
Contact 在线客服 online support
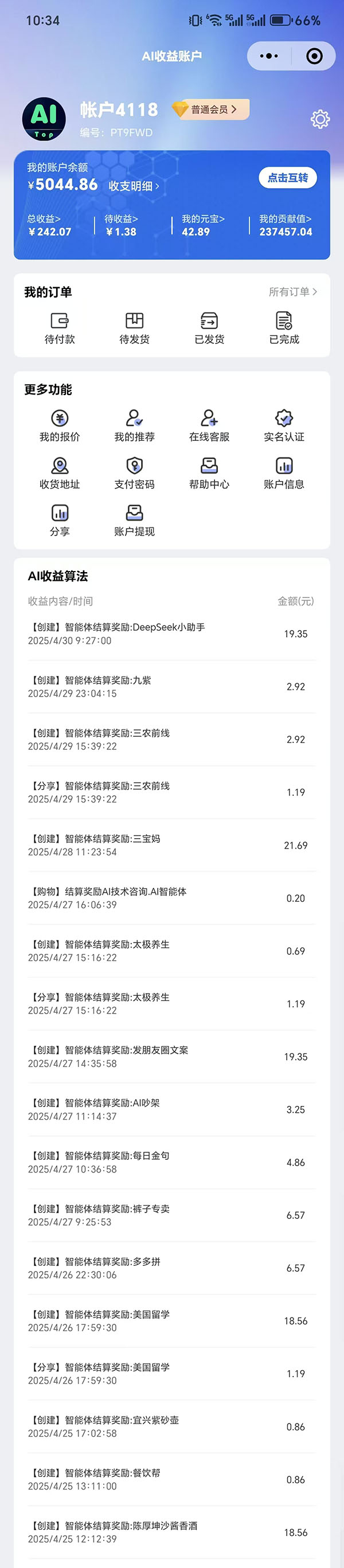[x=209, y=425]
